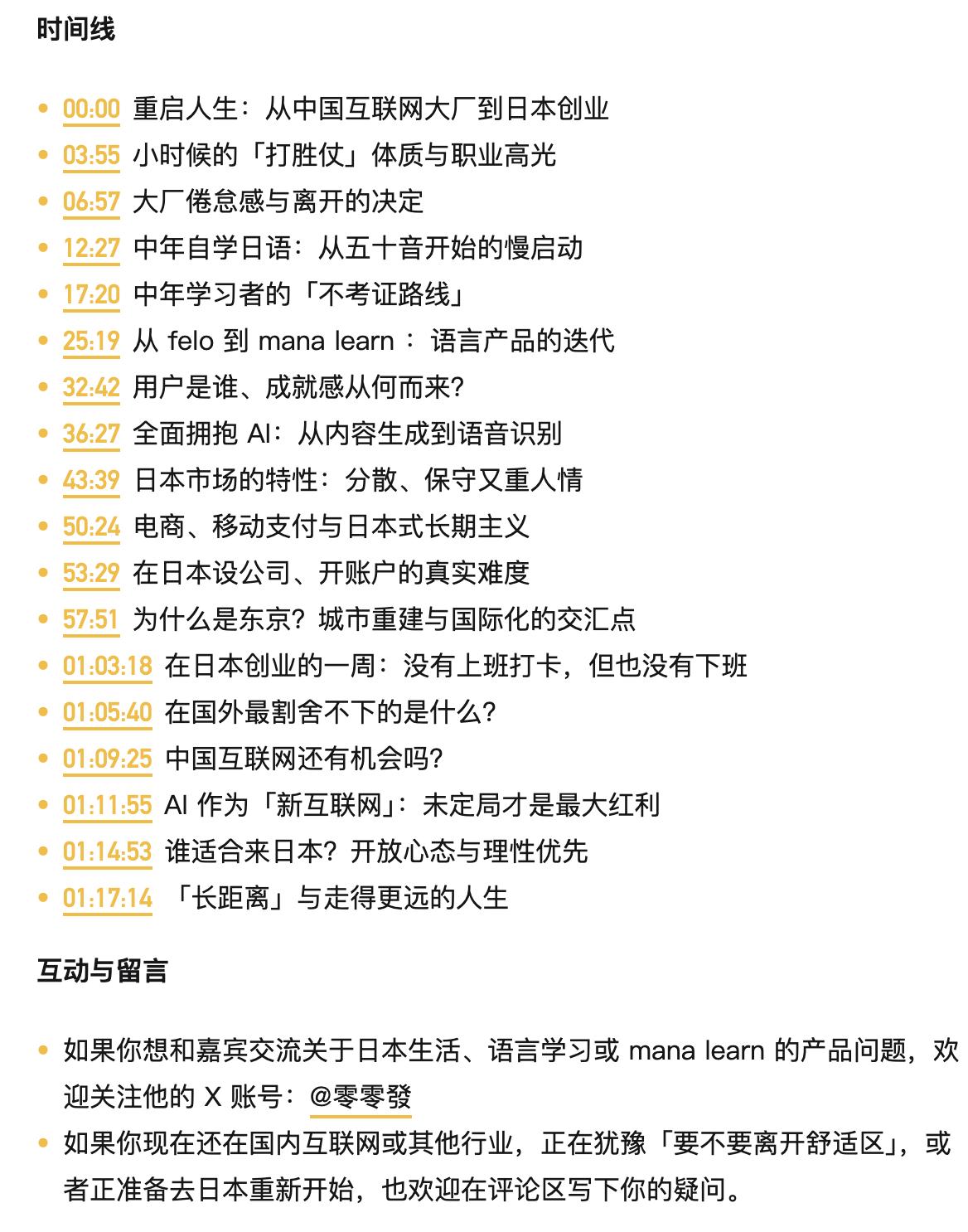Jump to 57:51 为什么是东京
The width and height of the screenshot is (968, 1232).
pos(91,620)
